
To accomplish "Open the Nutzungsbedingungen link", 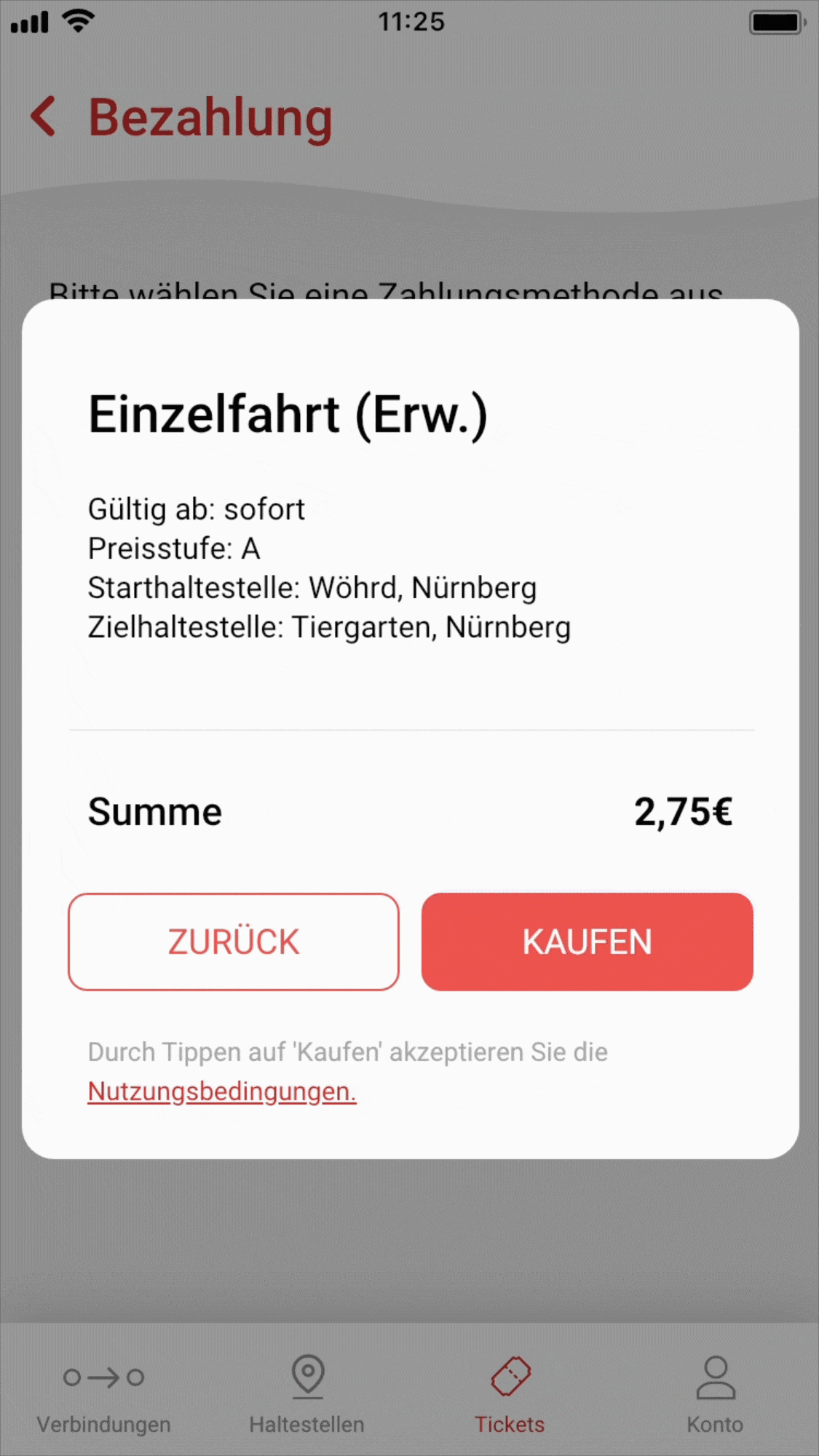I will pyautogui.click(x=222, y=1091).
